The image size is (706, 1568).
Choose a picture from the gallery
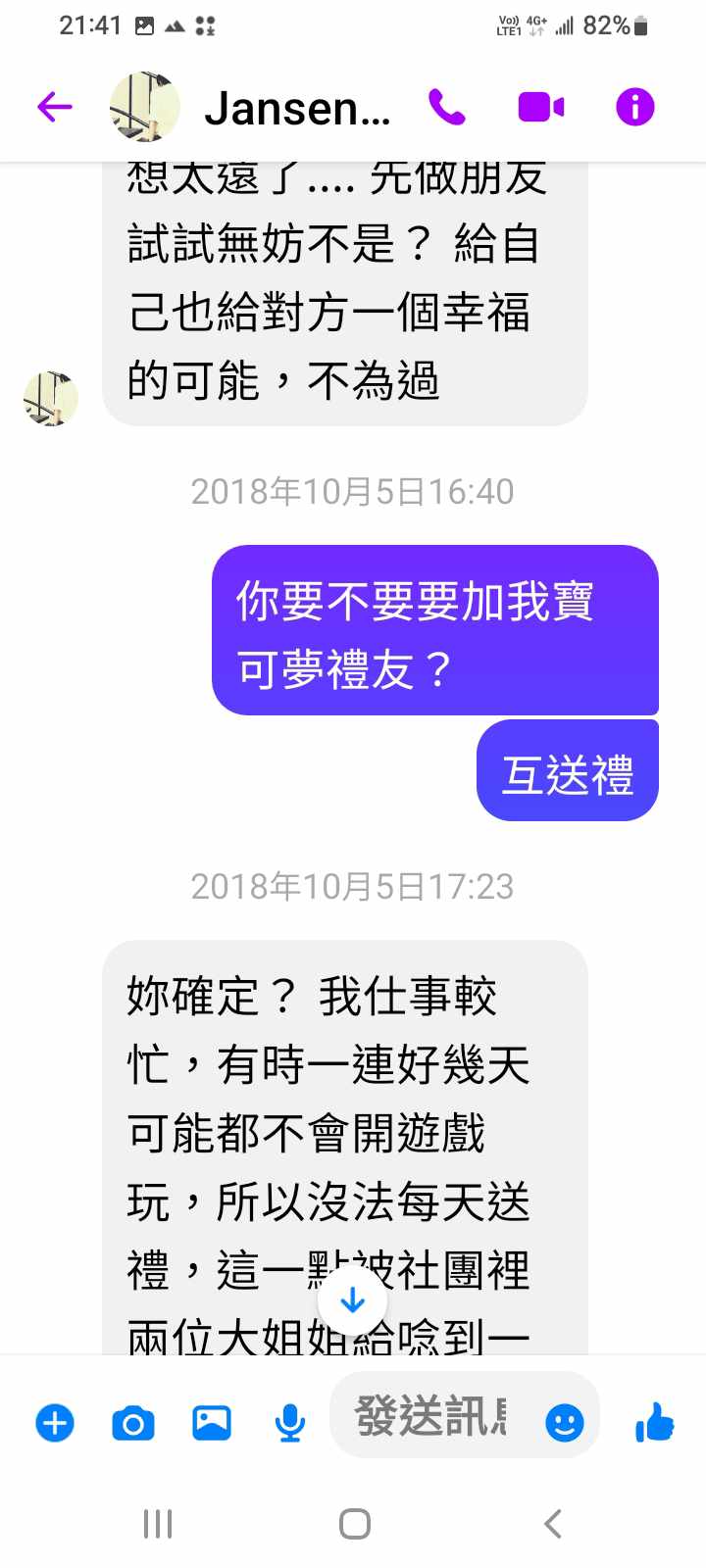[212, 1422]
